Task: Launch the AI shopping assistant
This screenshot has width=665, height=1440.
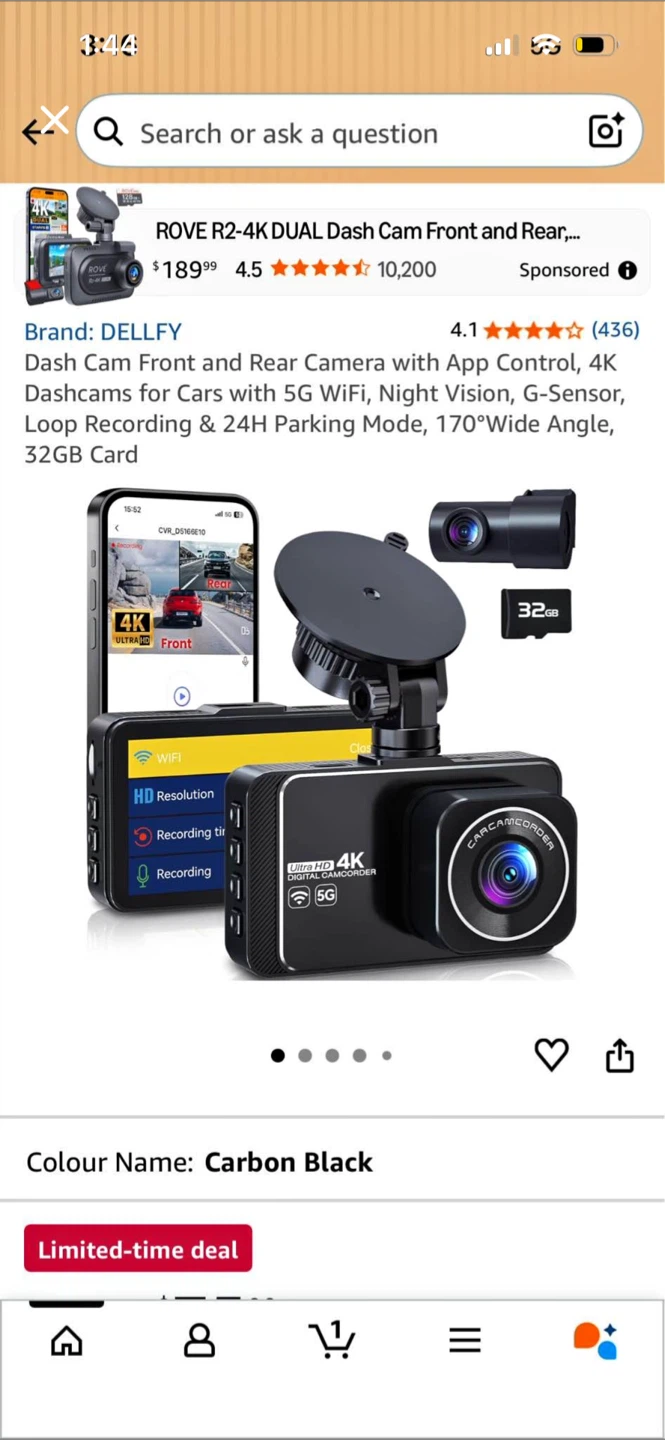Action: 595,1340
